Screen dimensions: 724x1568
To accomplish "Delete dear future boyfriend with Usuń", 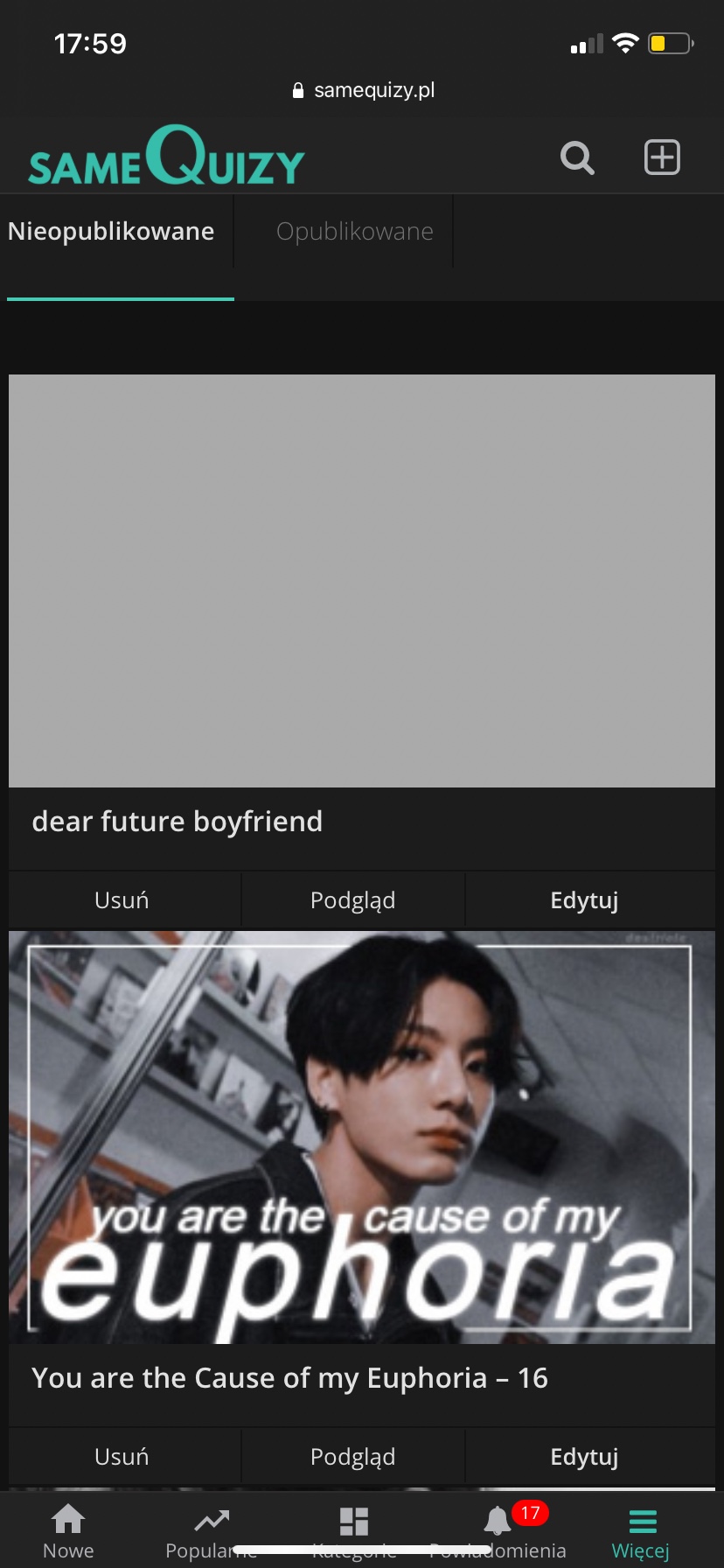I will [122, 900].
